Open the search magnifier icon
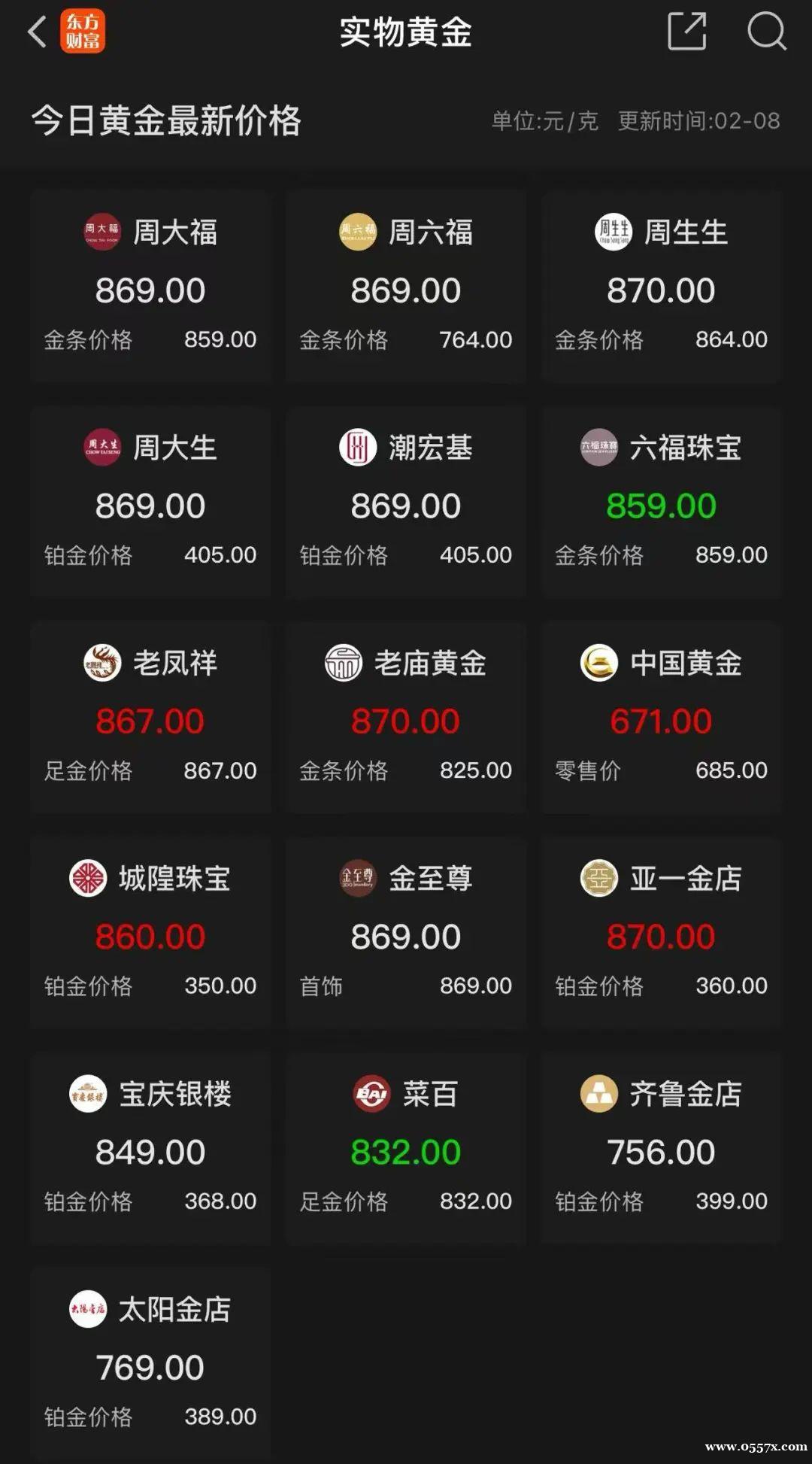This screenshot has height=1464, width=812. click(x=766, y=32)
